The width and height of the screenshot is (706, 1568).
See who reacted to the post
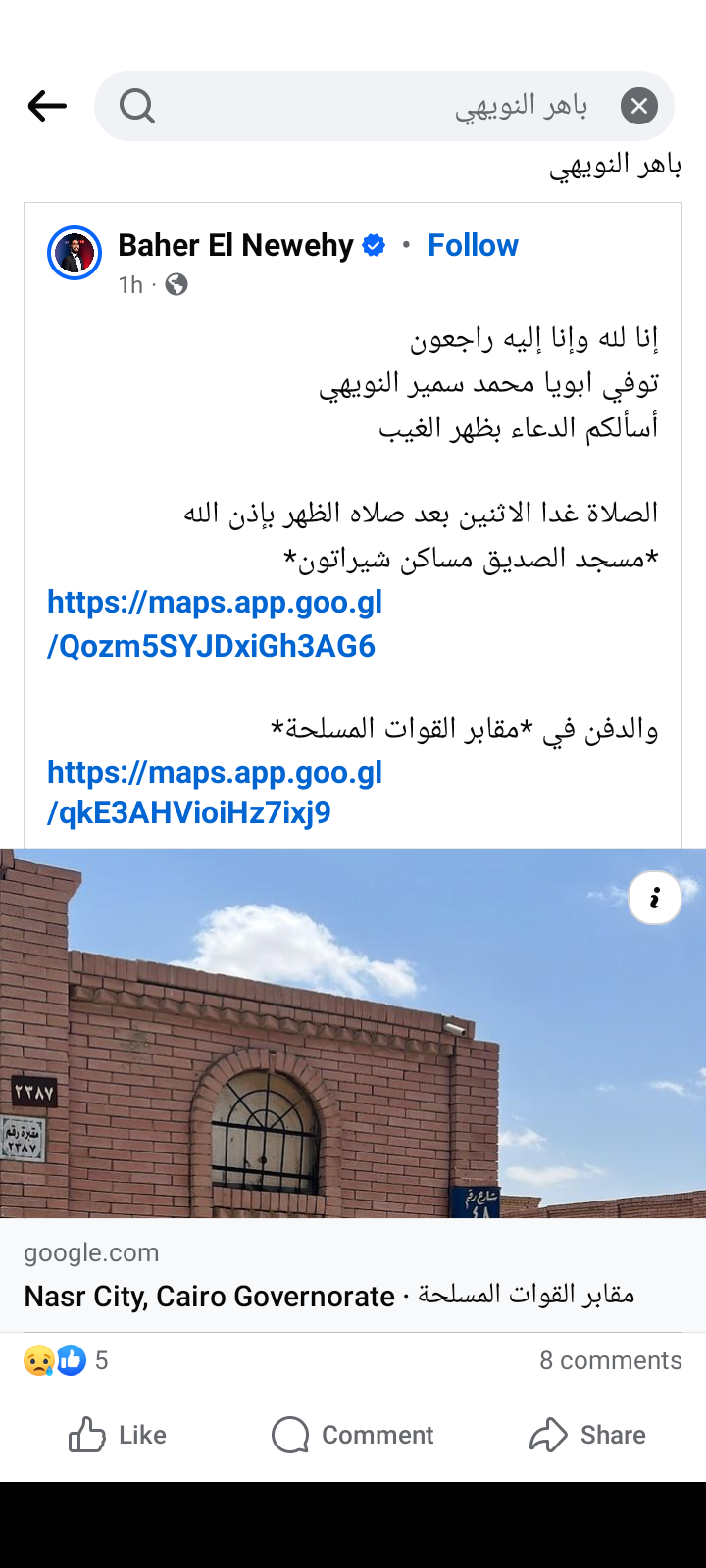65,1360
